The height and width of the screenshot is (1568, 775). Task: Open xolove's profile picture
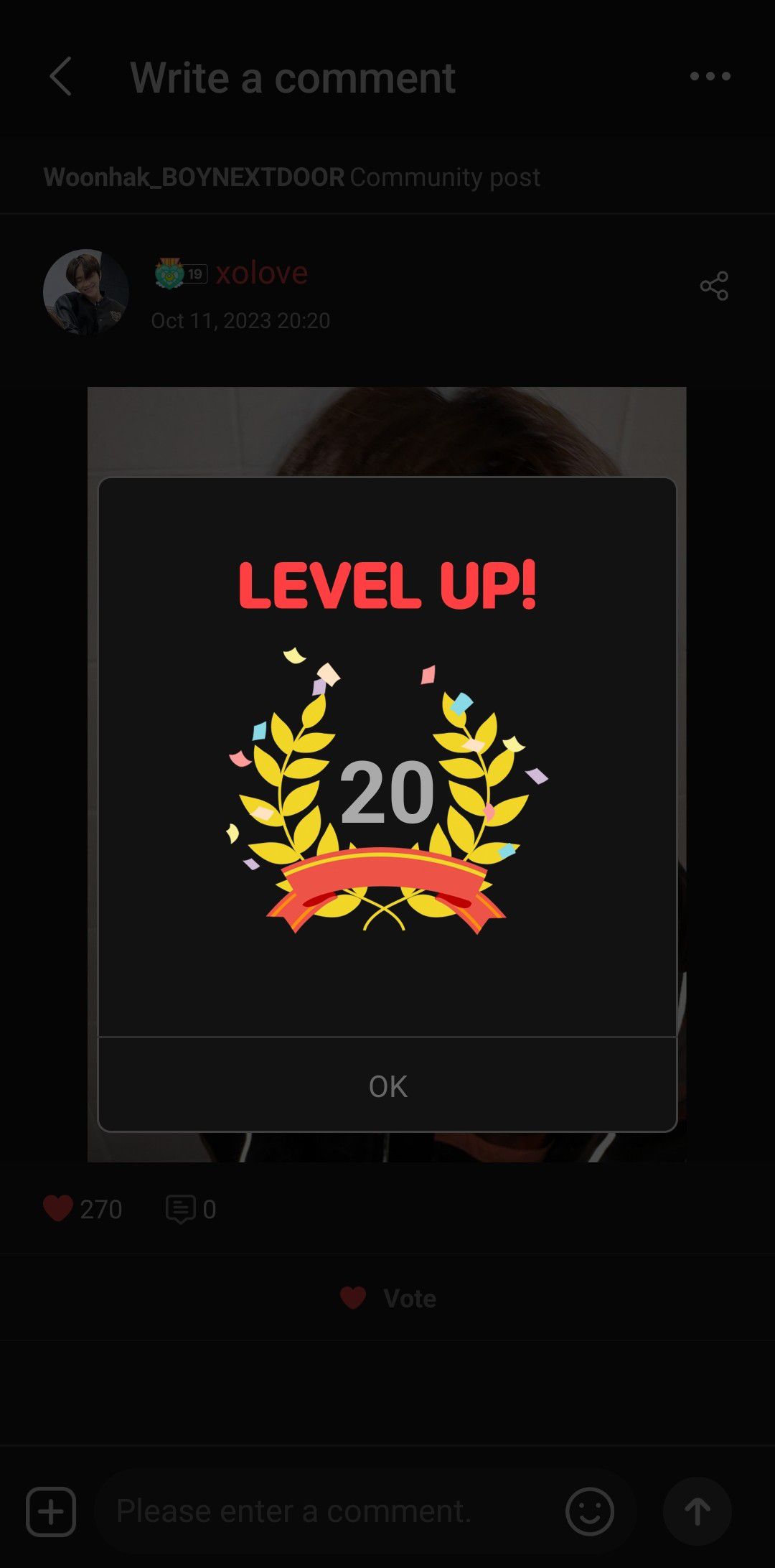86,292
